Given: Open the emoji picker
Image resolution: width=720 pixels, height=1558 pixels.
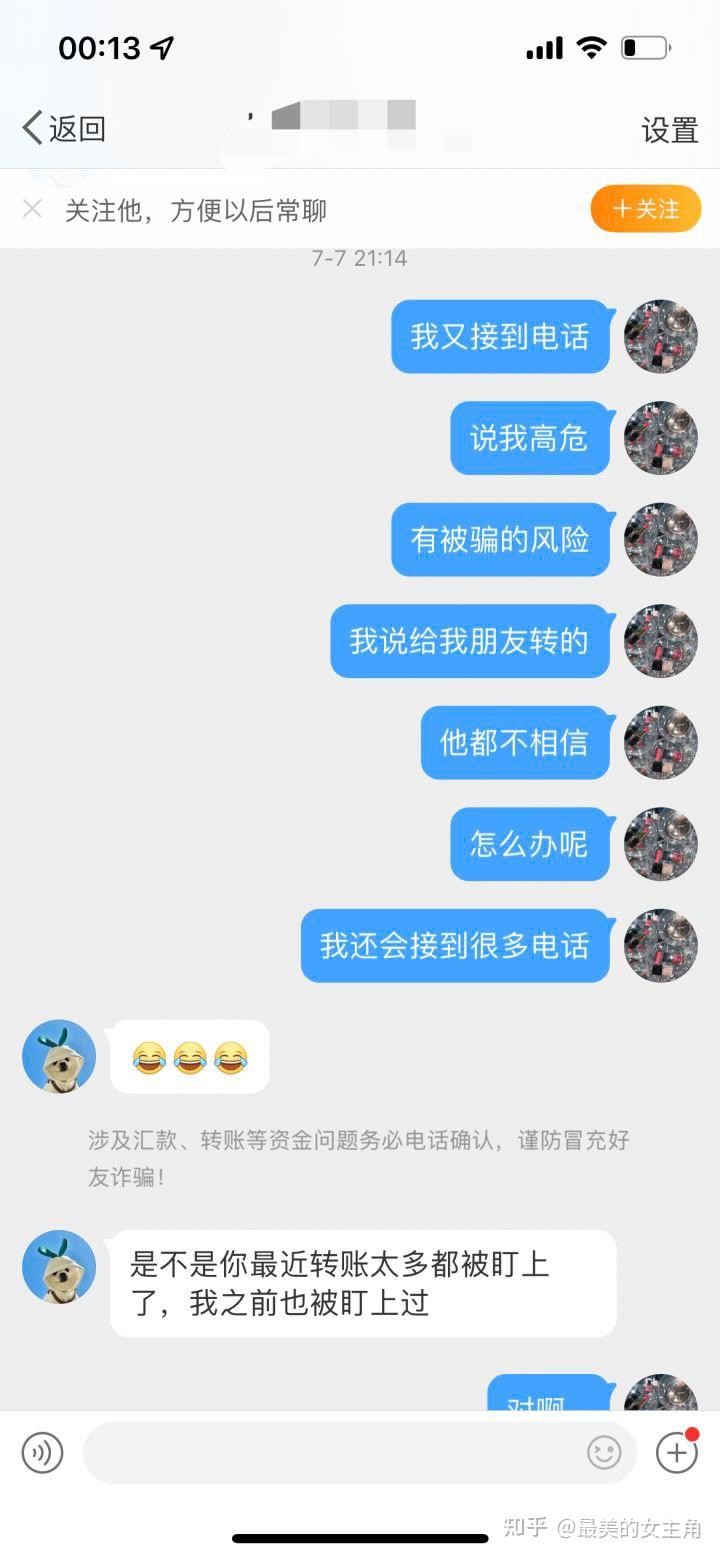Looking at the screenshot, I should click(604, 1453).
